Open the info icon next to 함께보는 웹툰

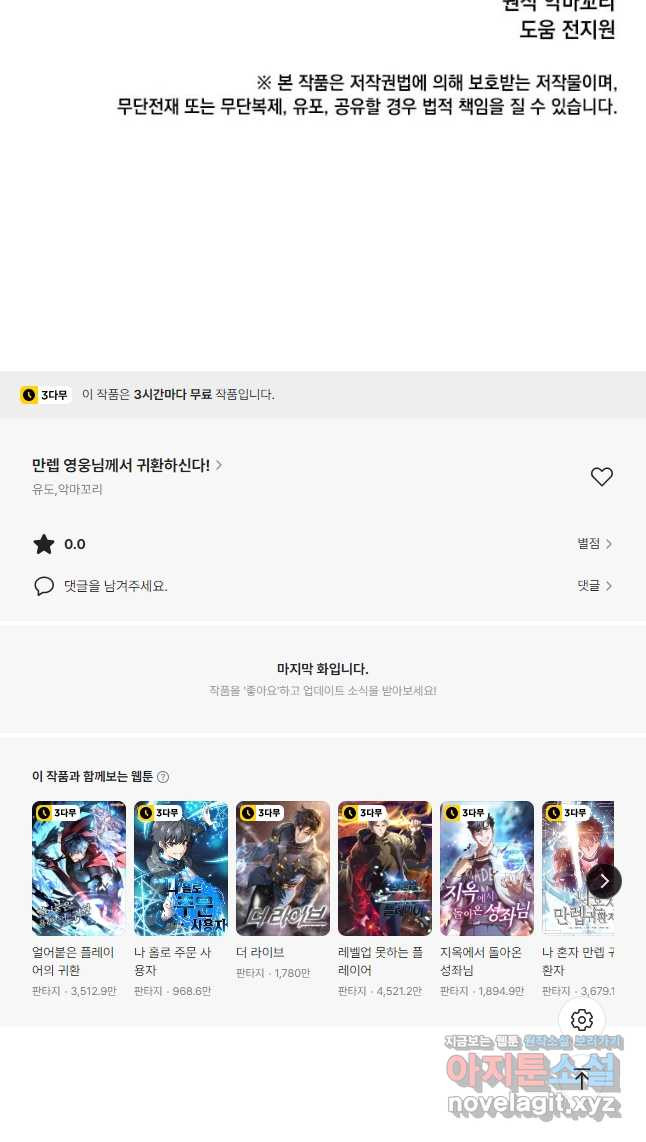[163, 777]
